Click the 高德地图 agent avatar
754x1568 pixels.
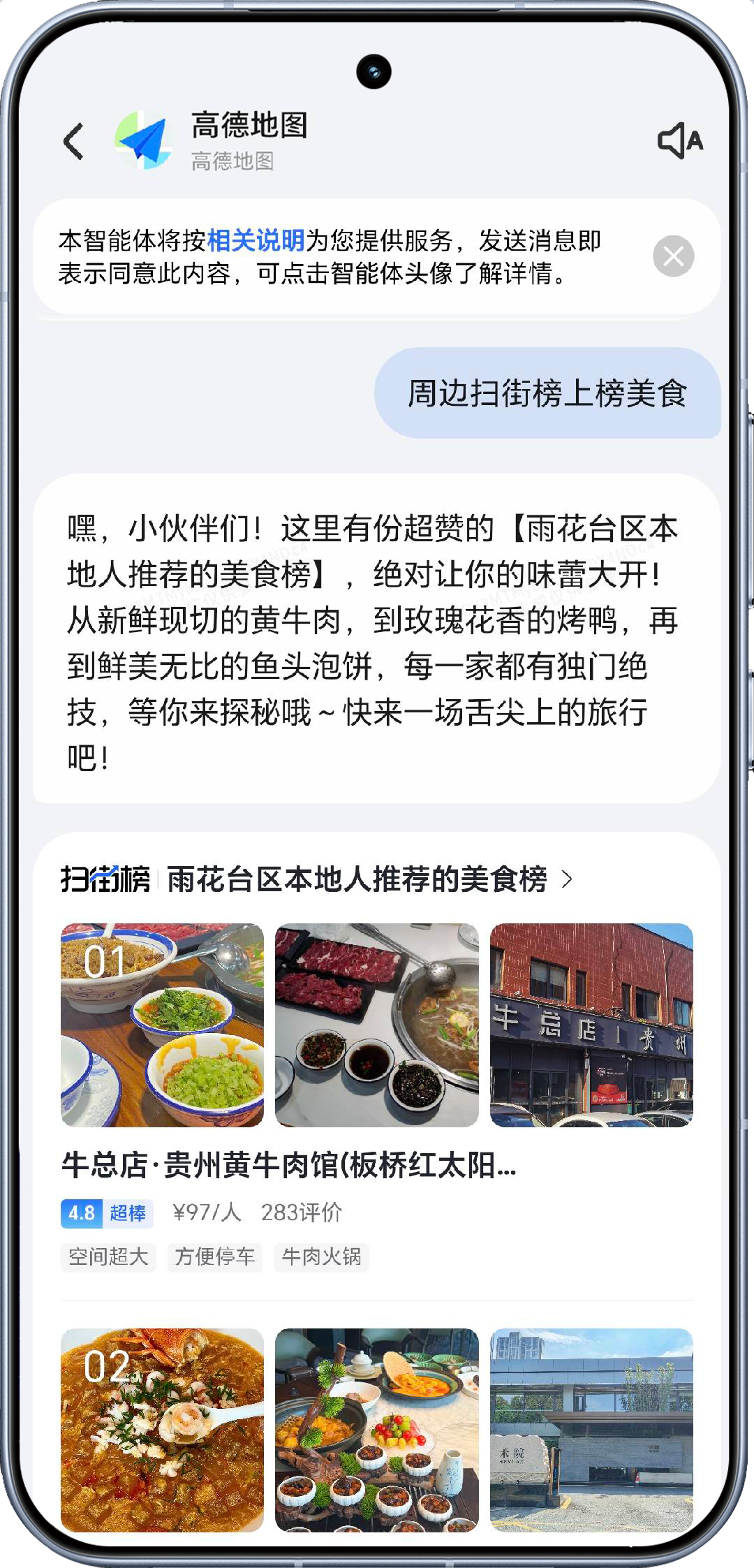click(x=145, y=140)
